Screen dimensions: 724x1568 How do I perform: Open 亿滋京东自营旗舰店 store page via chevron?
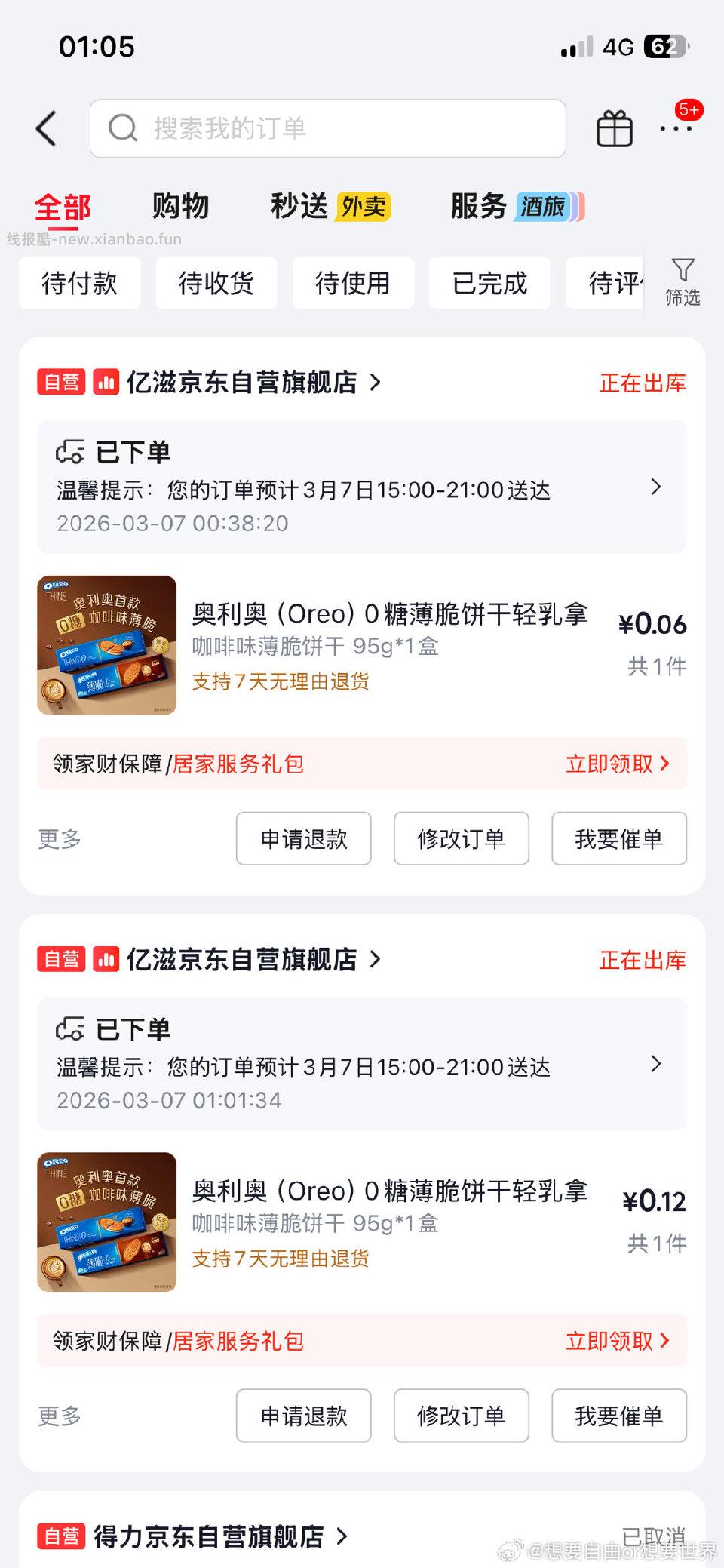coord(375,383)
